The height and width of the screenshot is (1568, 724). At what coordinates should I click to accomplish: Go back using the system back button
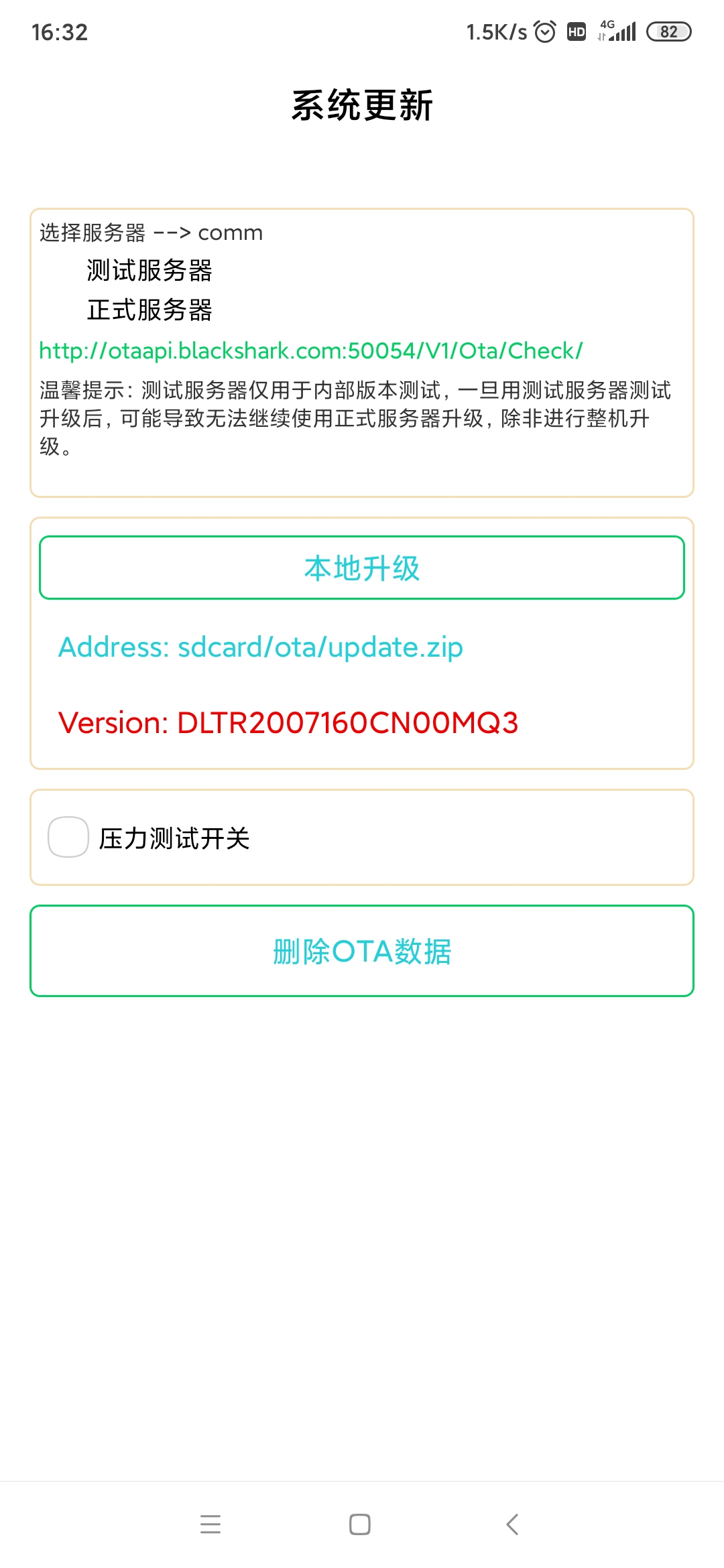pyautogui.click(x=512, y=1524)
